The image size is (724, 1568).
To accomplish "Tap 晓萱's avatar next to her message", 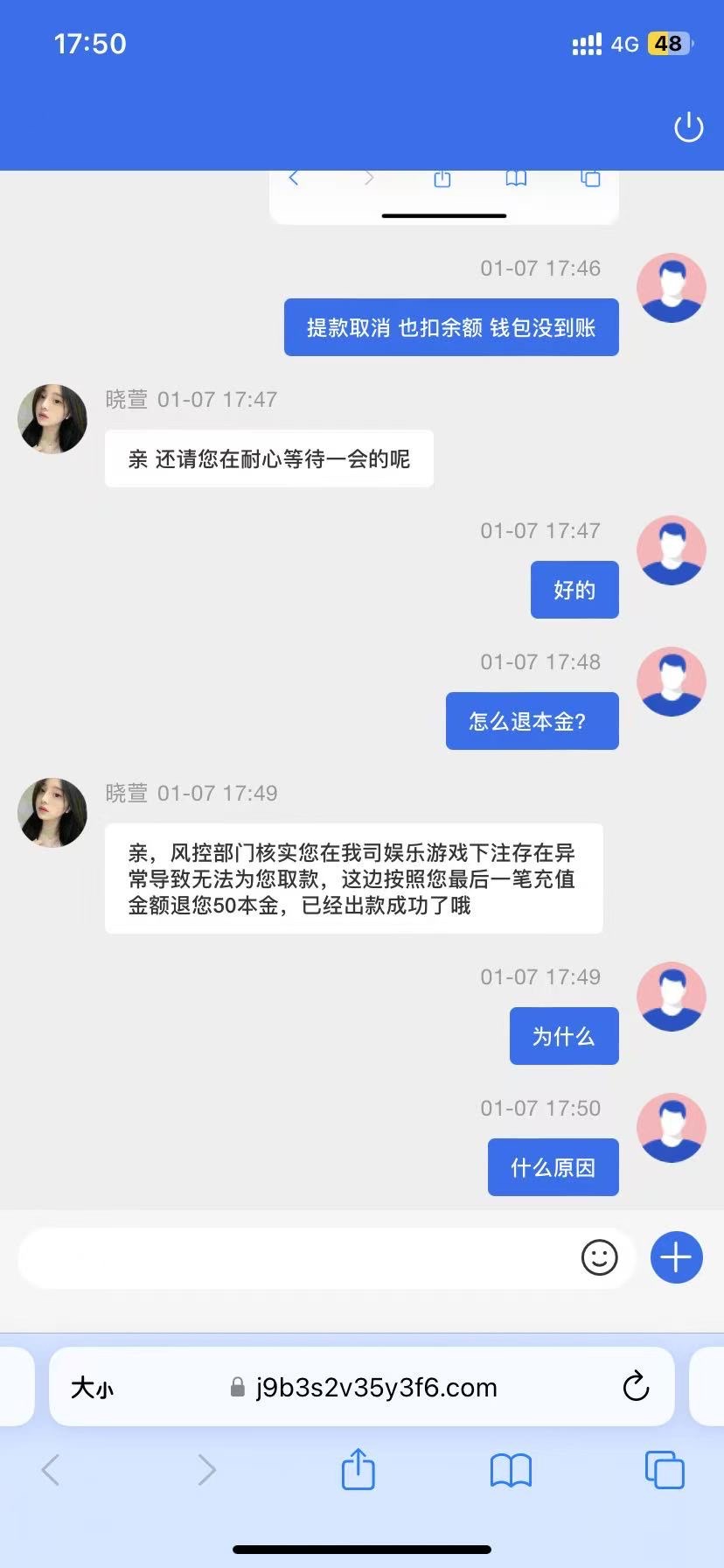I will [x=52, y=419].
